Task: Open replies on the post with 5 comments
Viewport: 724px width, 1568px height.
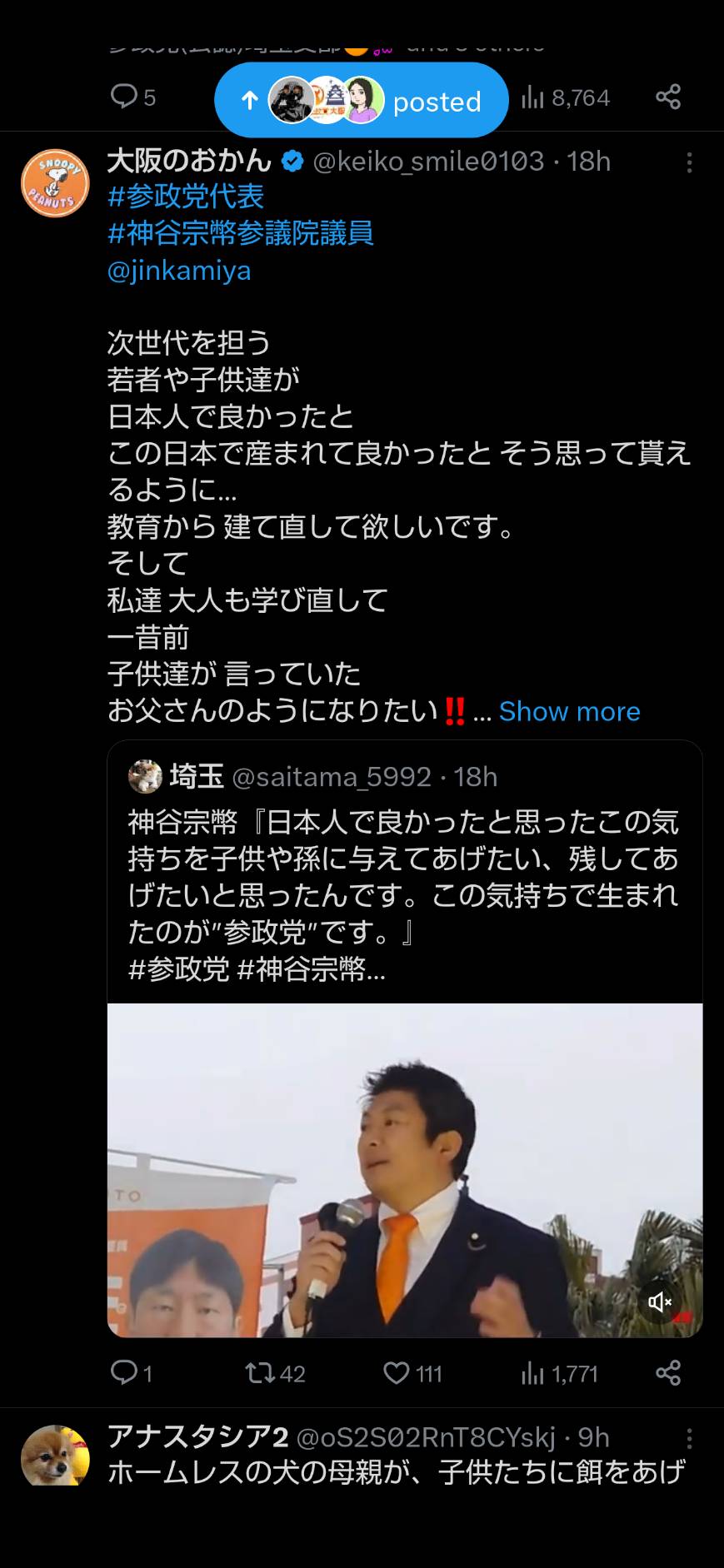Action: 133,97
